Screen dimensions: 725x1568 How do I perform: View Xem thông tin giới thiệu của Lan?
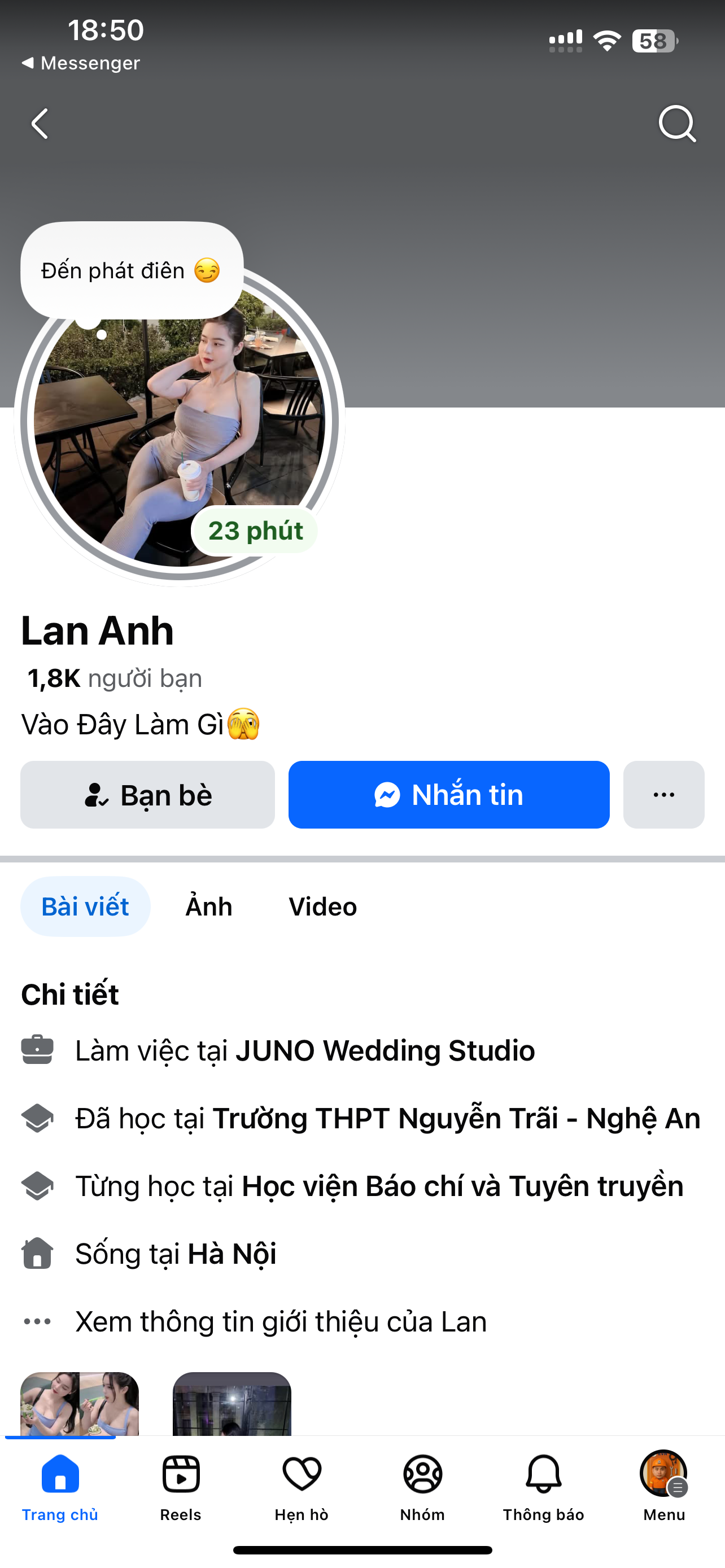click(281, 1322)
